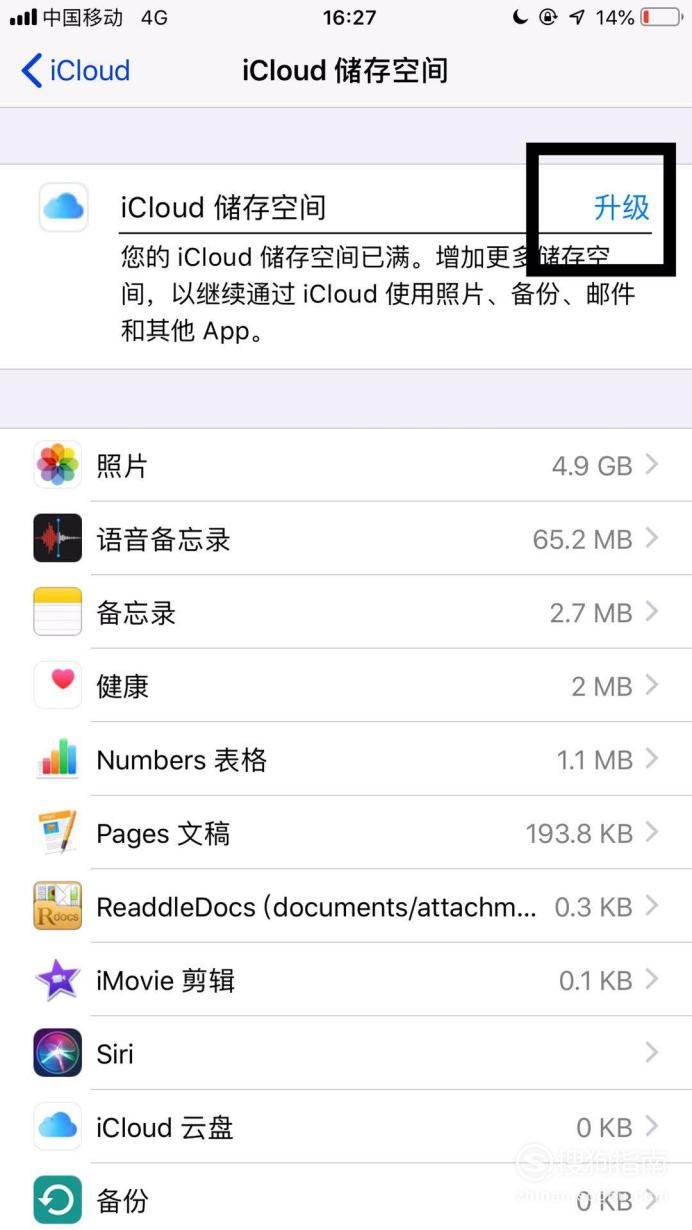Open the Siri storage row
Image resolution: width=692 pixels, height=1230 pixels.
(346, 1053)
